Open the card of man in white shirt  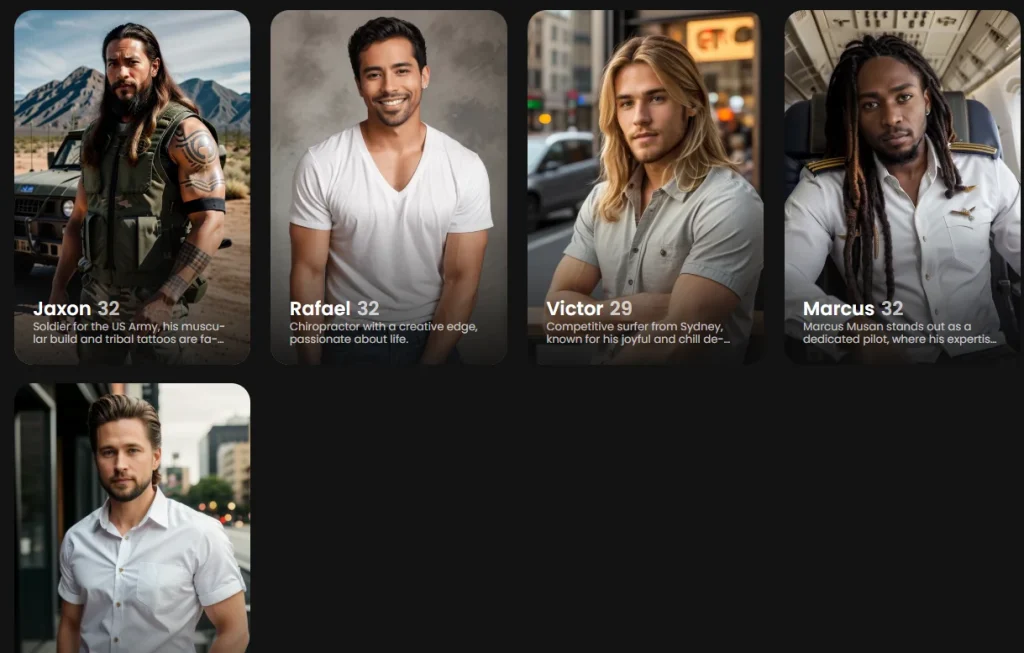point(132,518)
